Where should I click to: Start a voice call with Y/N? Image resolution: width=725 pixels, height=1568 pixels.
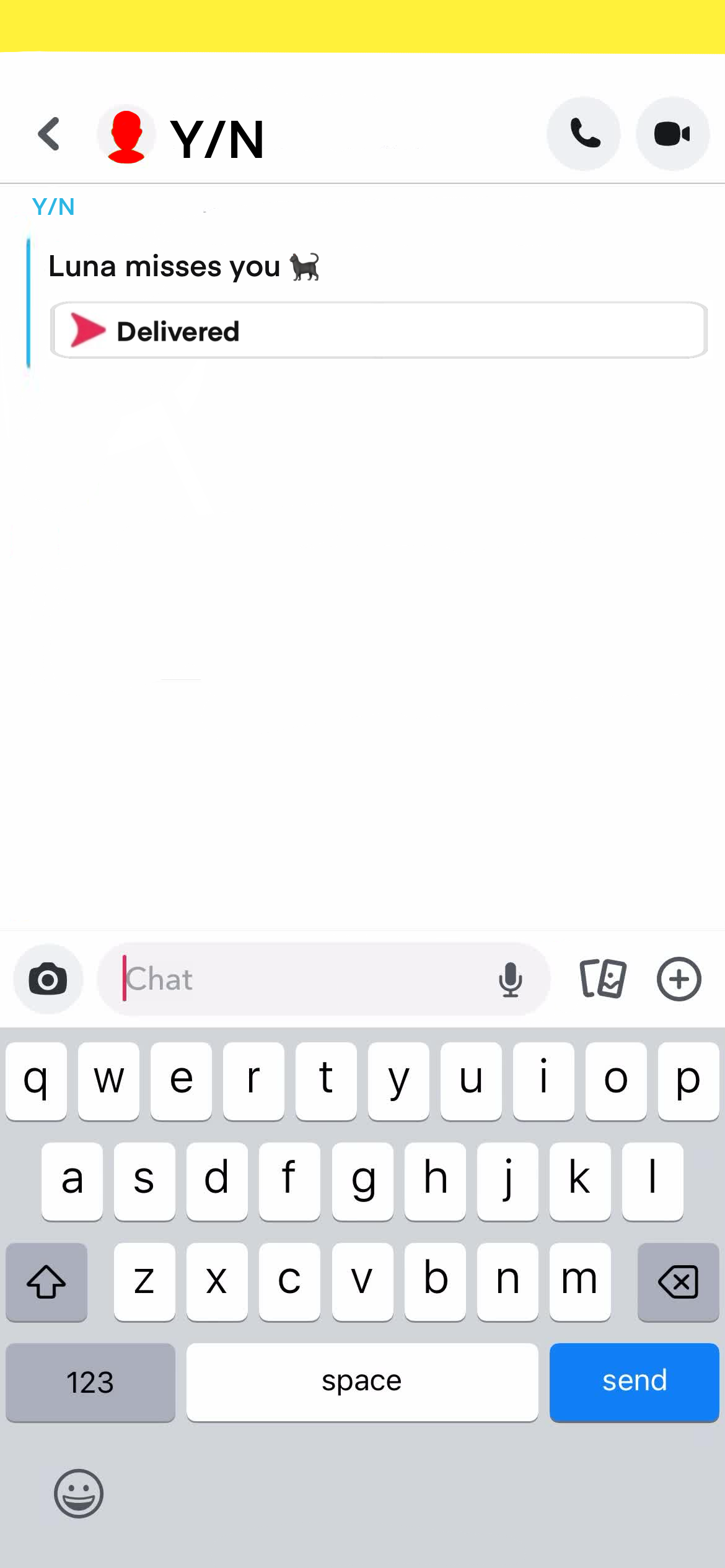(584, 134)
